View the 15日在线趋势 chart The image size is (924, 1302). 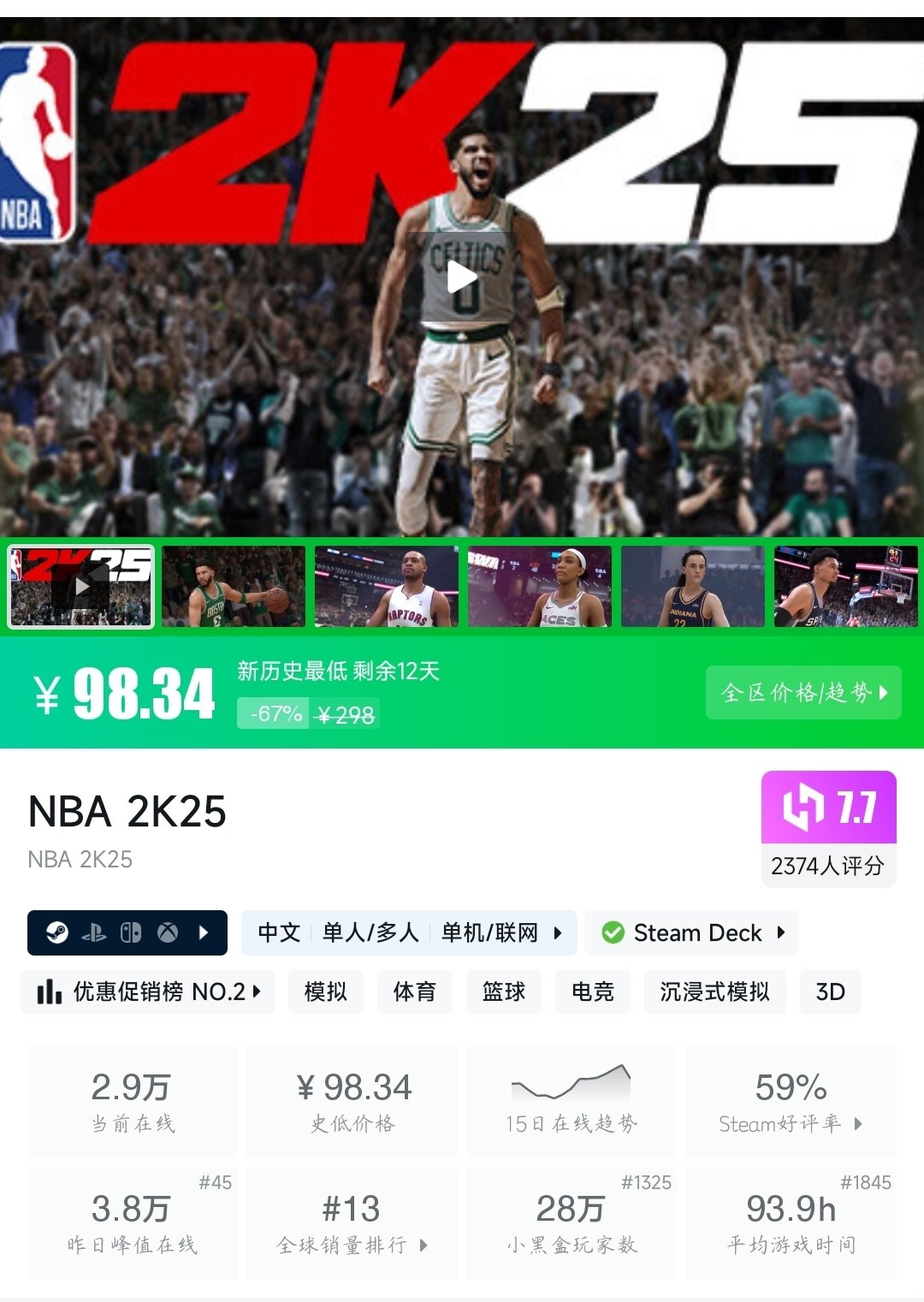571,1102
